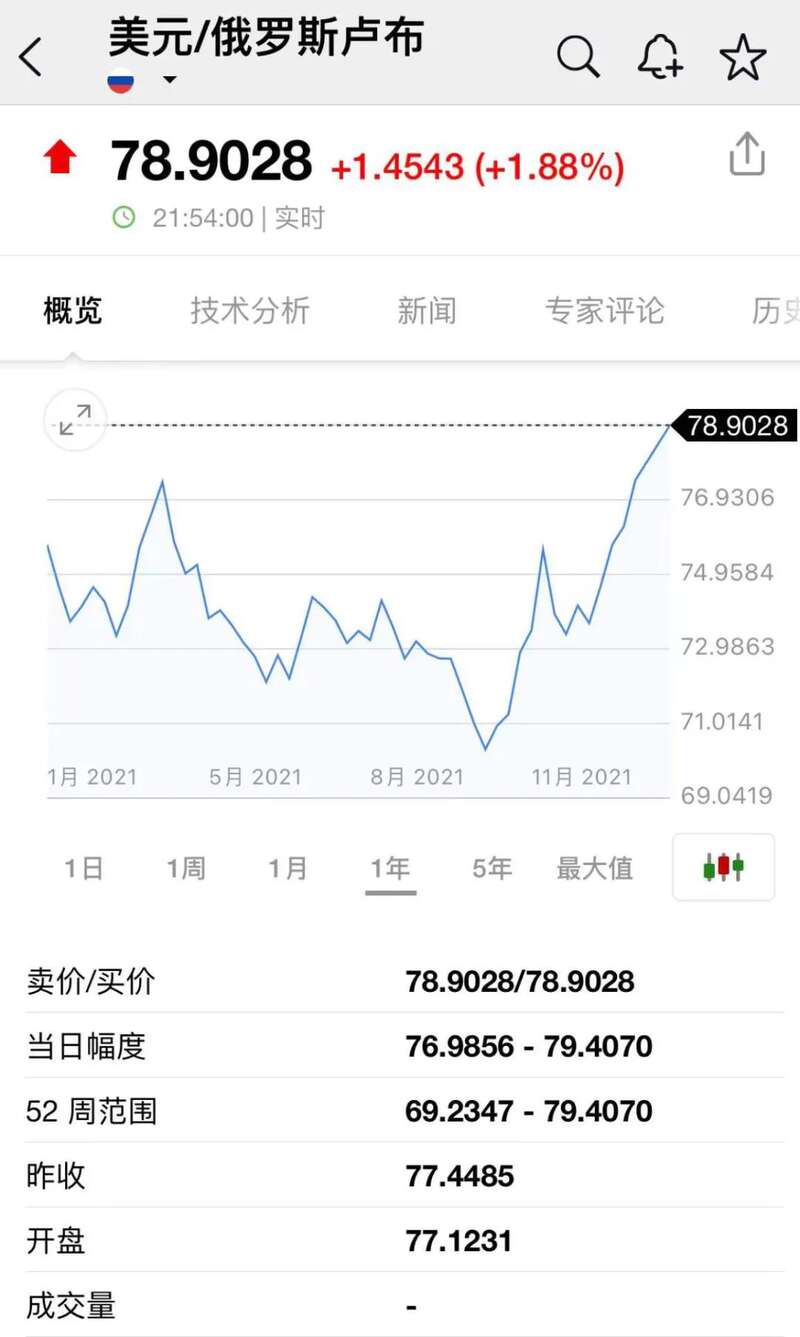Open the search magnifier icon

[x=578, y=57]
